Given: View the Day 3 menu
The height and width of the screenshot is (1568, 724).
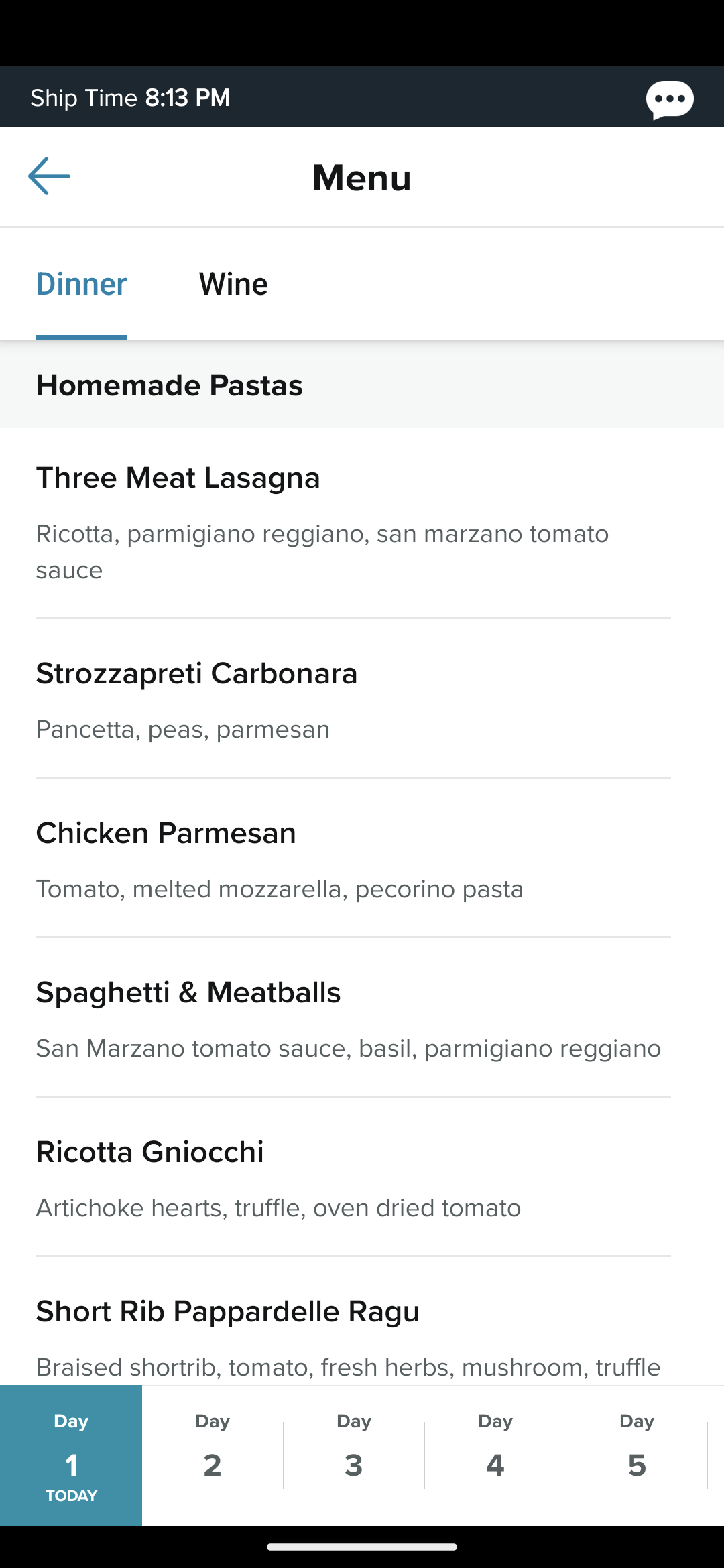Looking at the screenshot, I should click(354, 1455).
